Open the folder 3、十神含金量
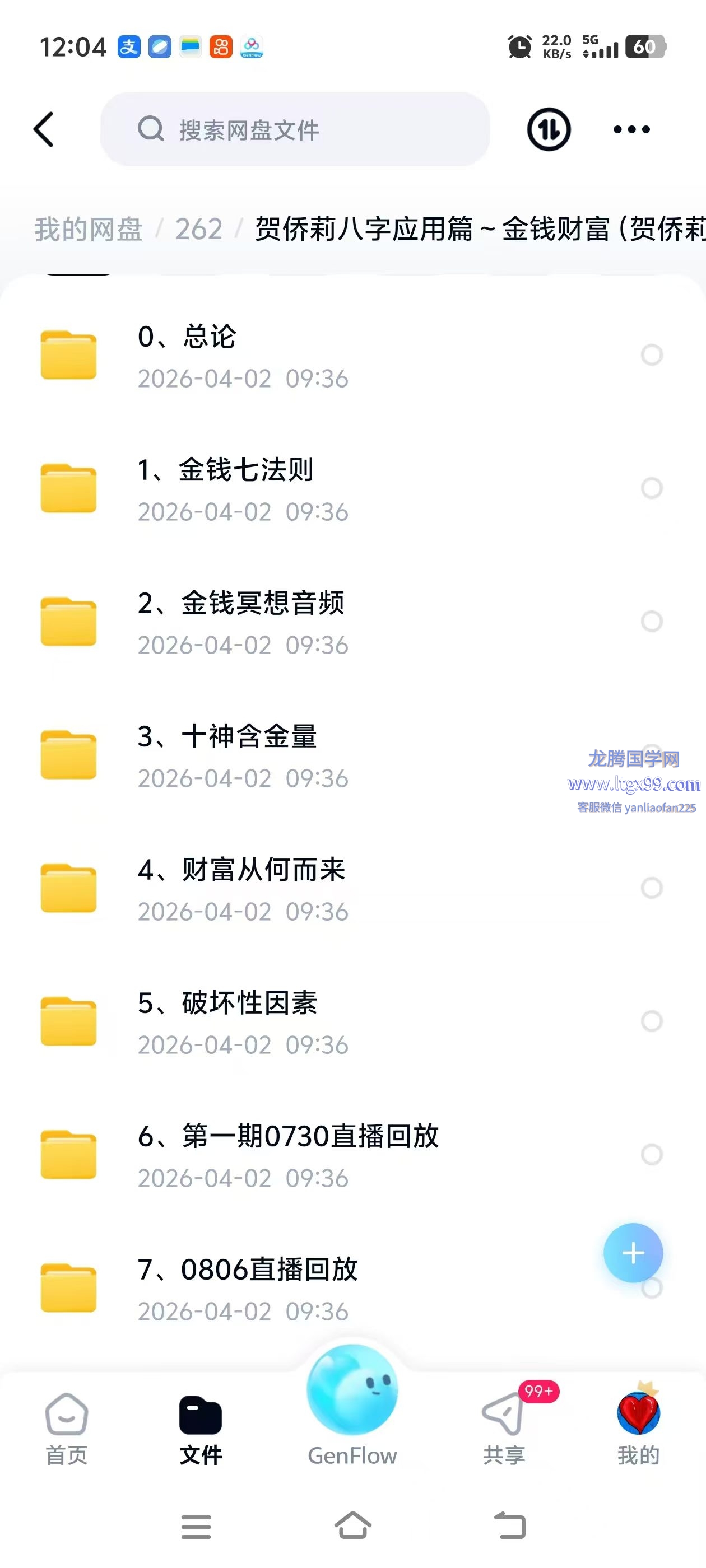This screenshot has width=706, height=1568. click(x=244, y=755)
